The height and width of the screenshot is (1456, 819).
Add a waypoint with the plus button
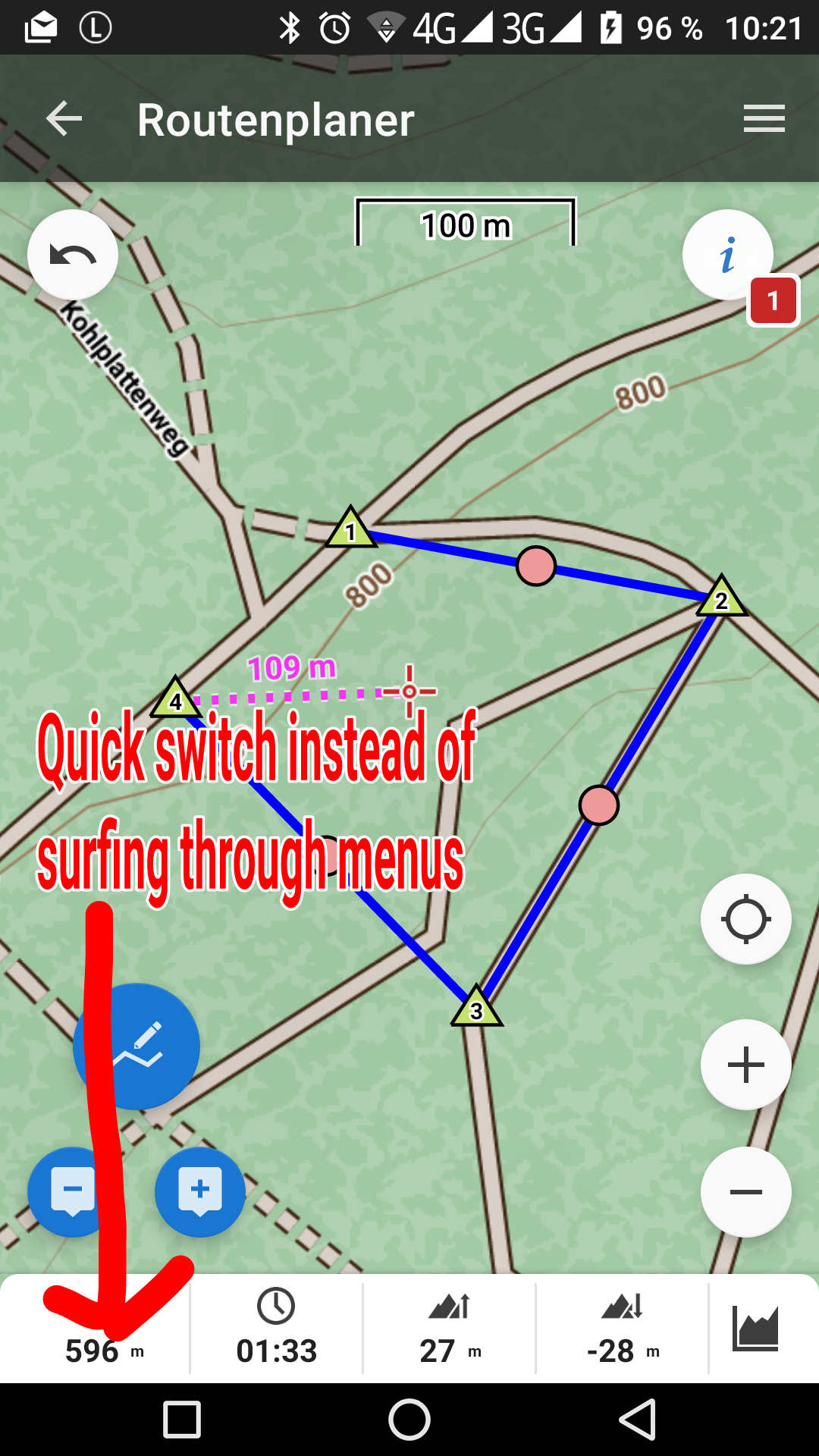200,1192
